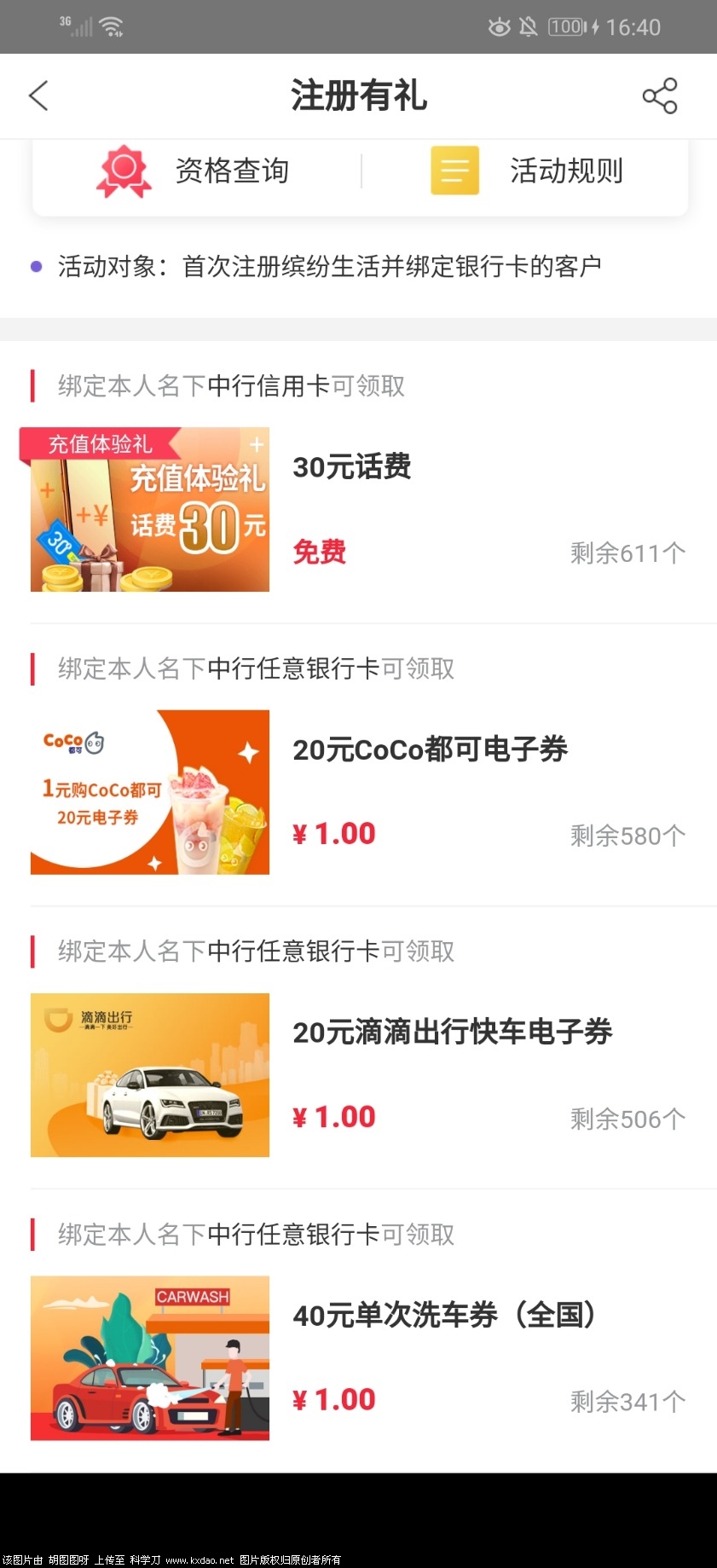The height and width of the screenshot is (1568, 717).
Task: Open 资格查询 eligibility check
Action: click(195, 171)
